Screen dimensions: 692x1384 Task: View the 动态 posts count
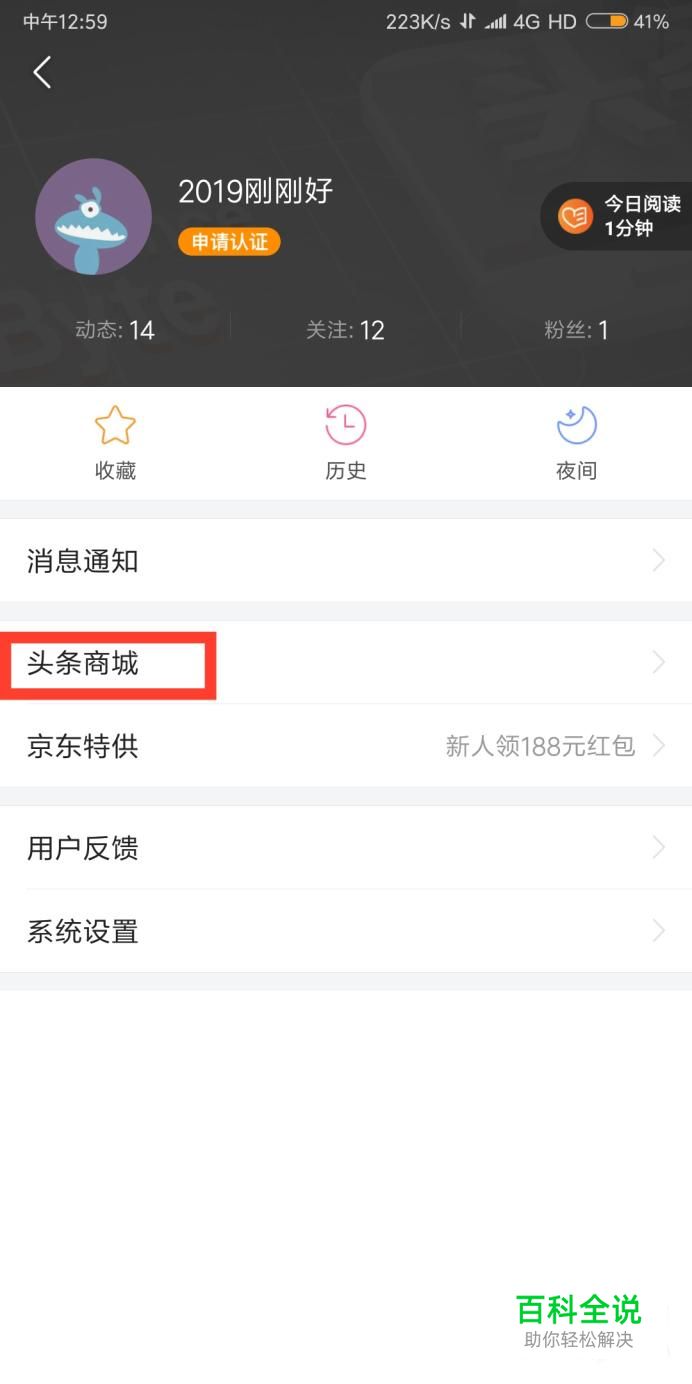pos(115,330)
